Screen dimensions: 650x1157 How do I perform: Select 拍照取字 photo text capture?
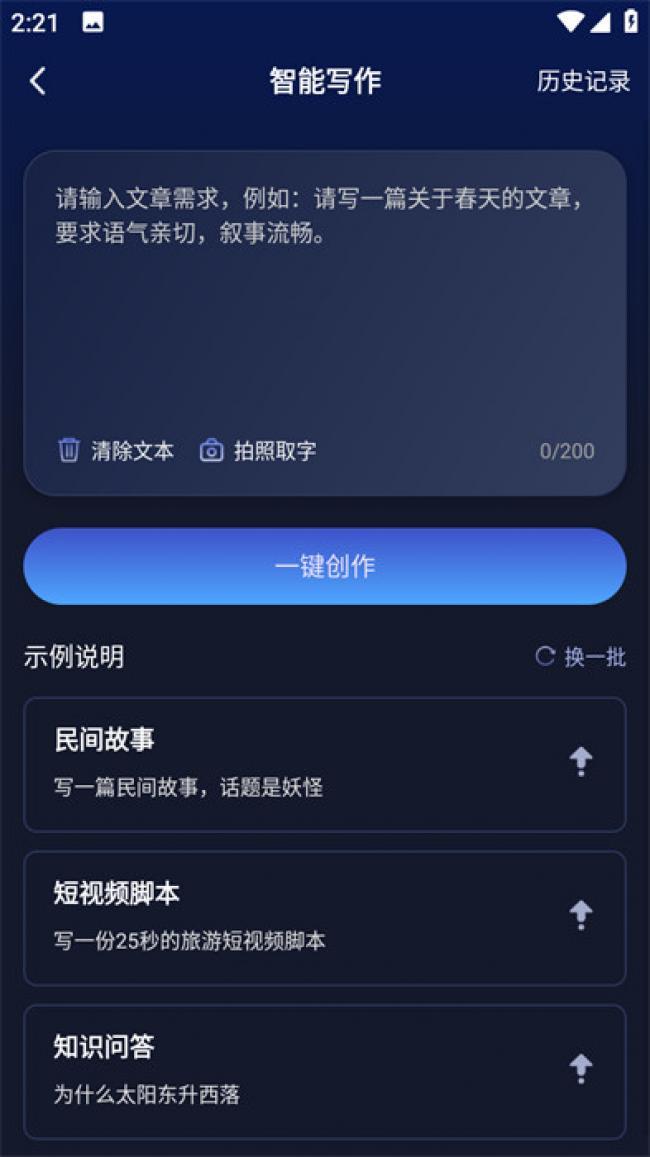(x=258, y=450)
